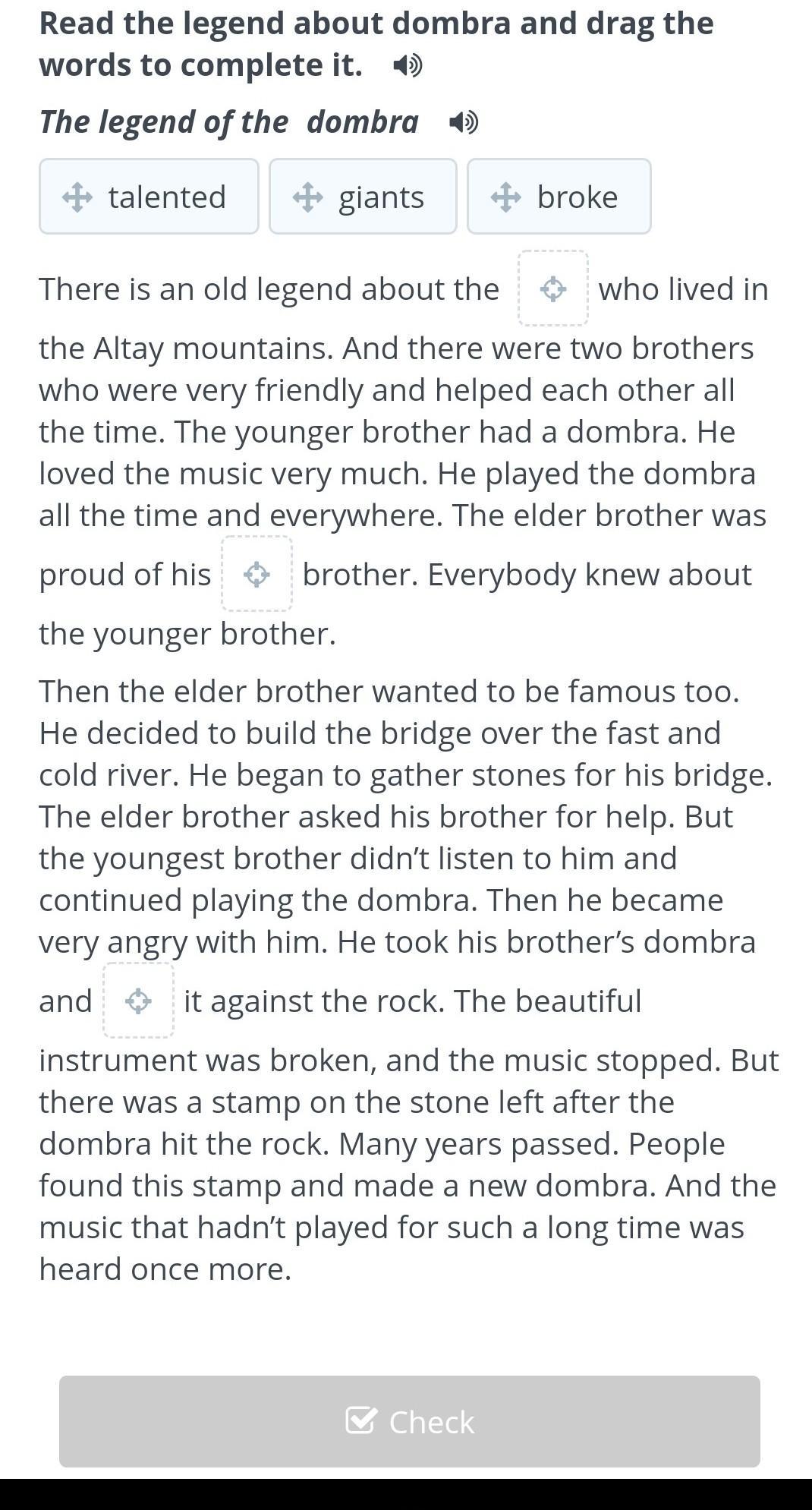Tap the Check button
This screenshot has height=1510, width=812.
coord(410,1421)
